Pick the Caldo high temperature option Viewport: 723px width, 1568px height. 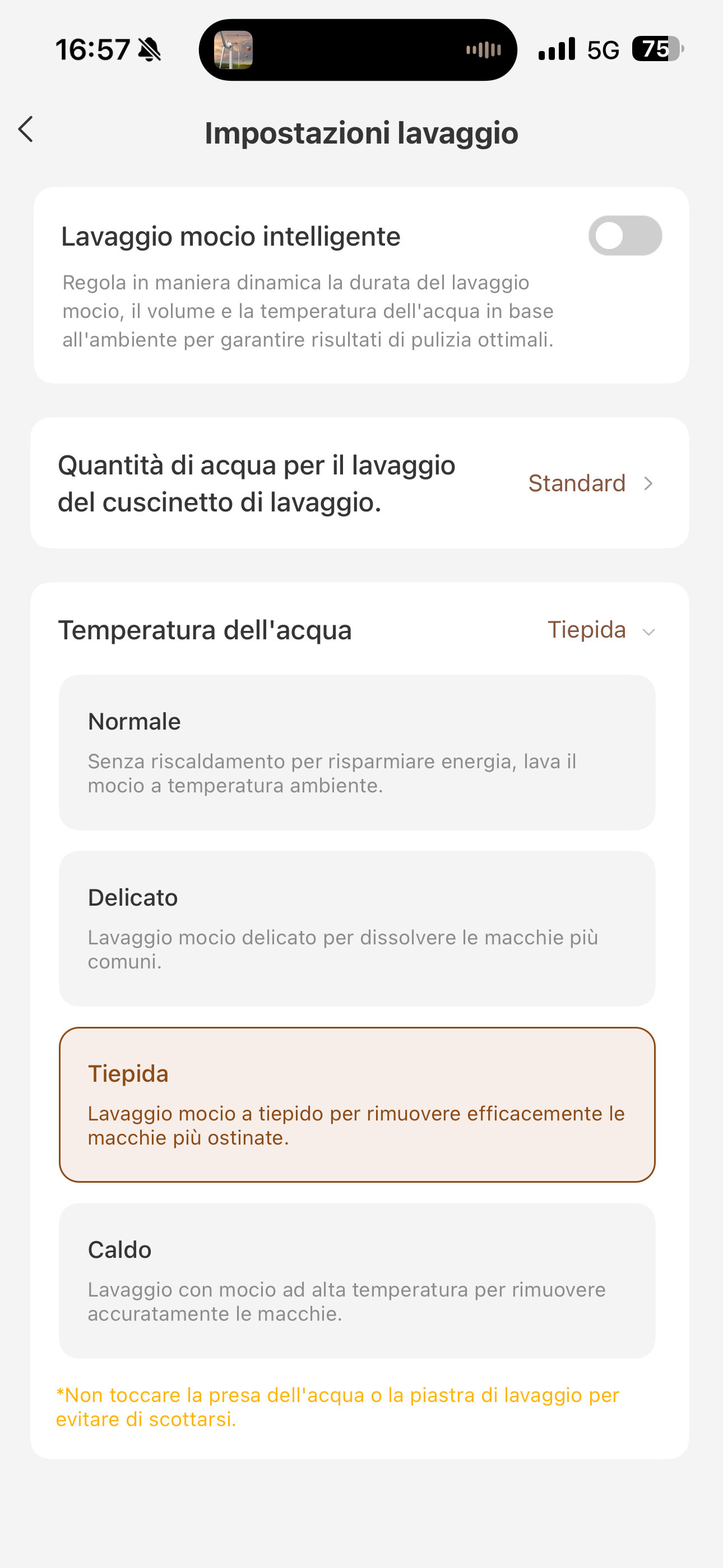tap(357, 1281)
